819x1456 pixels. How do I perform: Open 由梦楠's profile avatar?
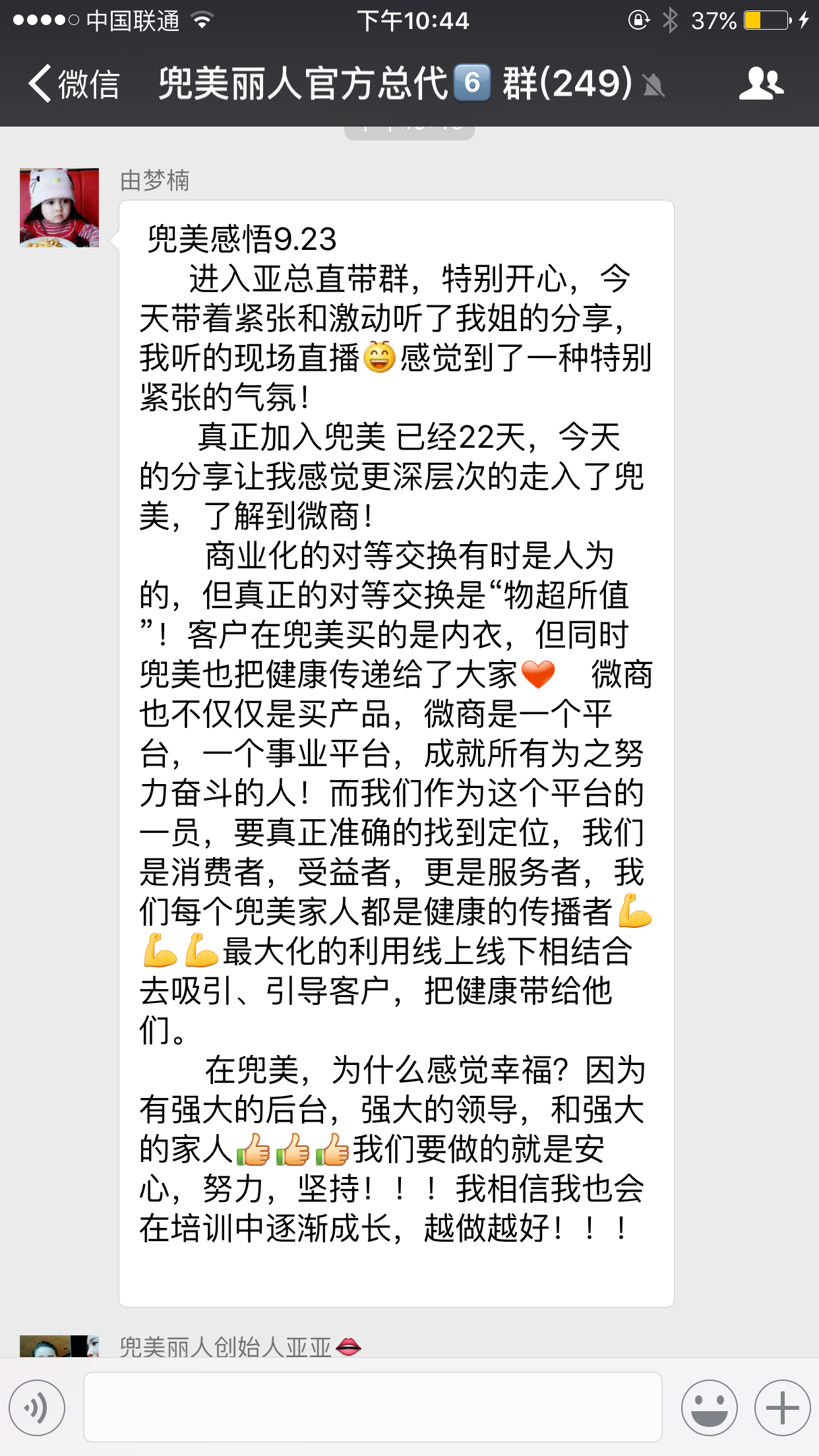59,208
